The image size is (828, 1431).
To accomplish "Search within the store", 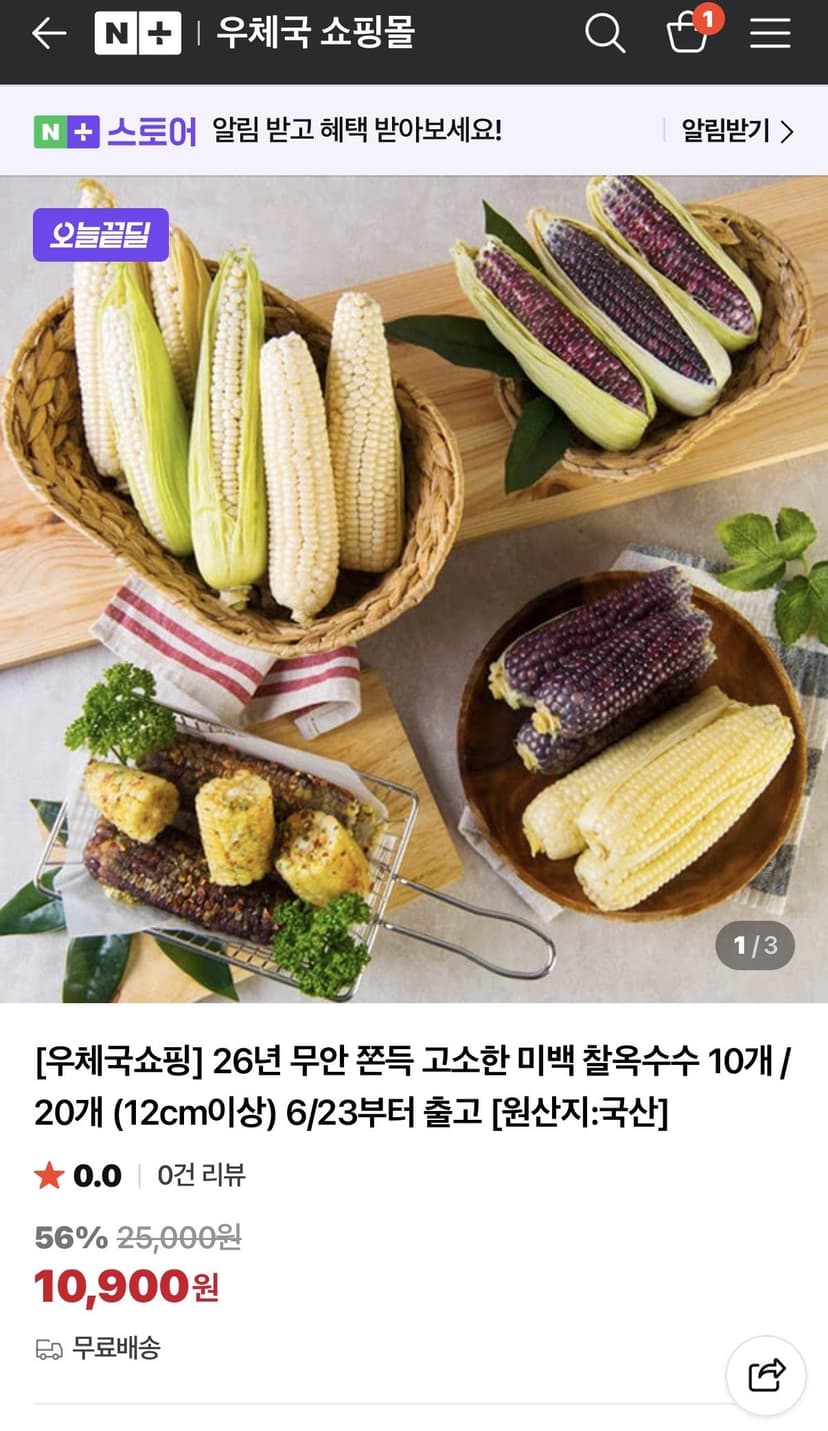I will [x=605, y=34].
